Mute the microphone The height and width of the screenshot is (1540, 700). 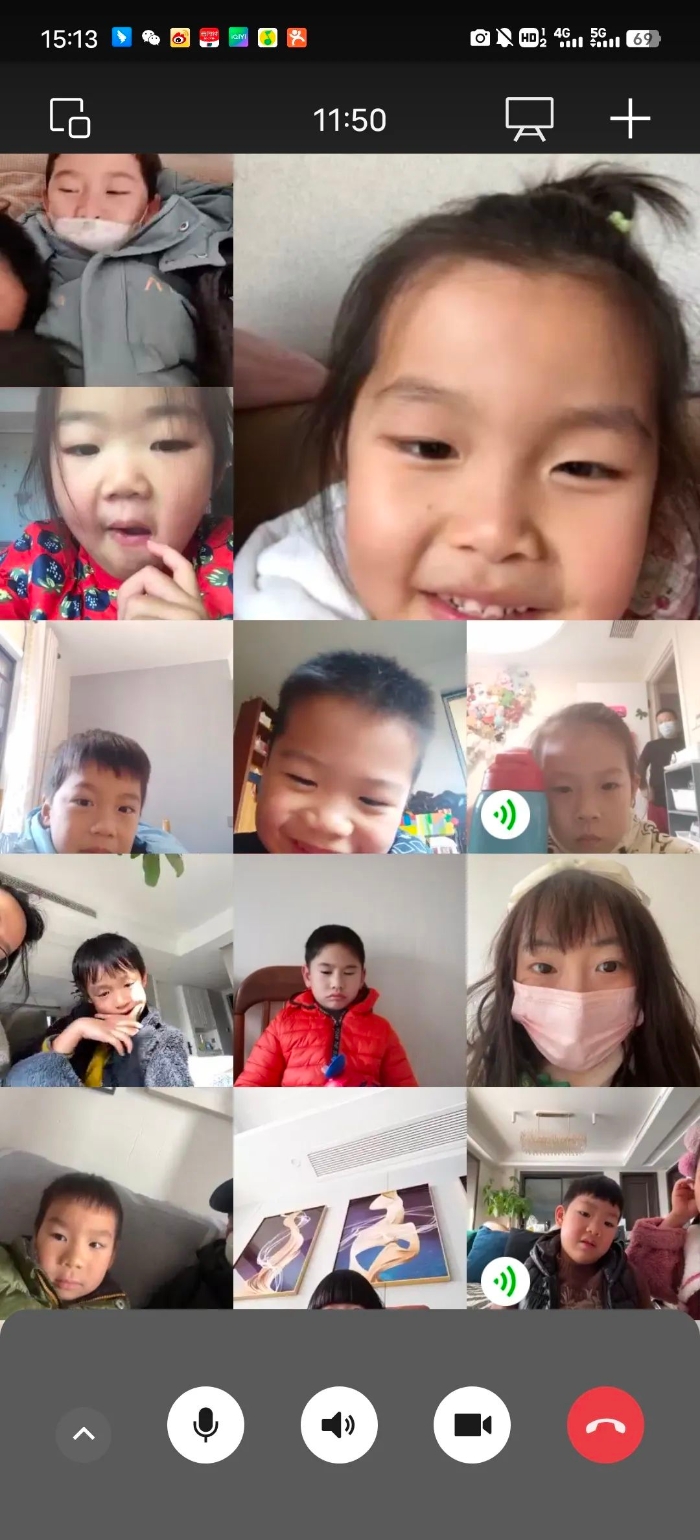[205, 1424]
